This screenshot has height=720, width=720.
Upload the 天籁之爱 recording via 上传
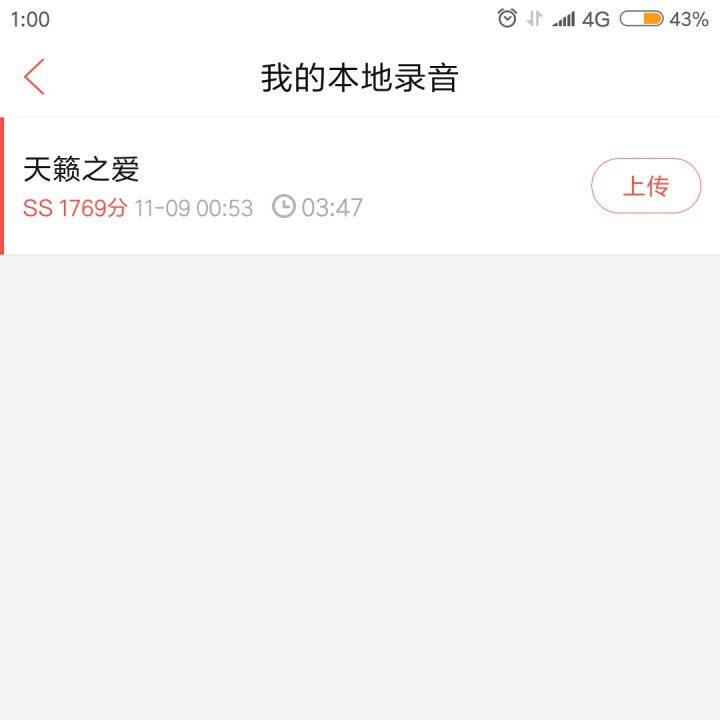(x=645, y=186)
